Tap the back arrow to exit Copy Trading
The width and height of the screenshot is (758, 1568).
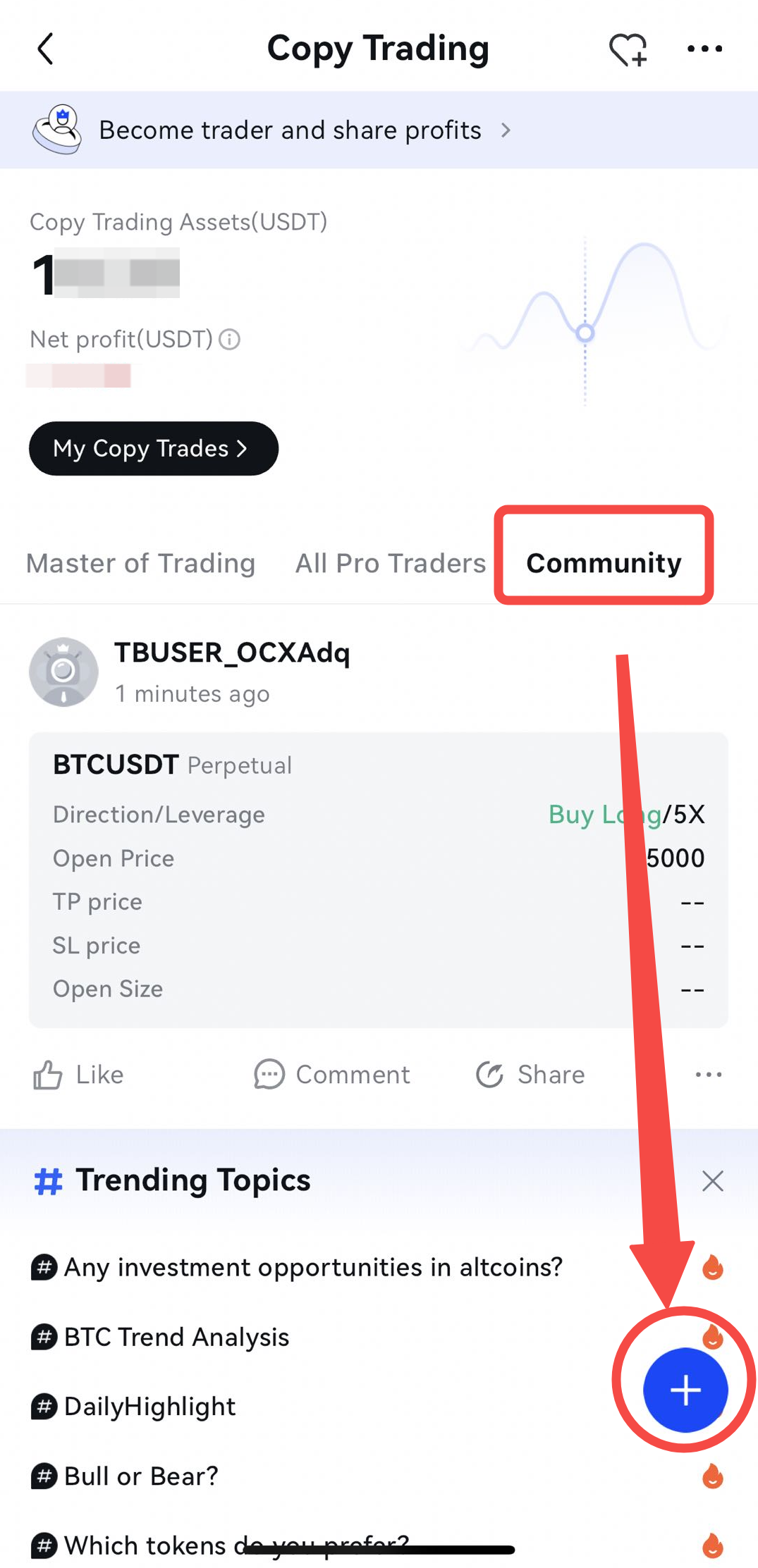pyautogui.click(x=45, y=48)
